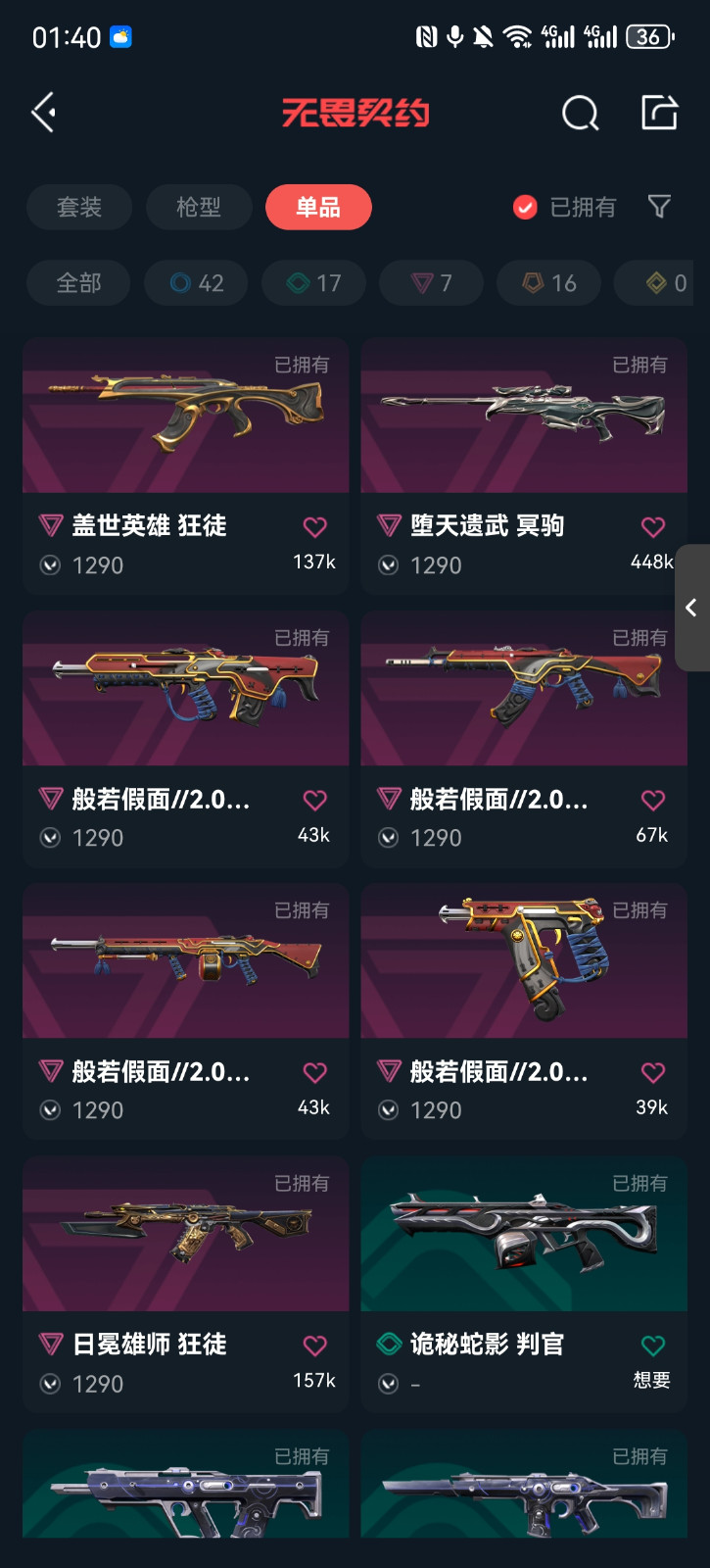
Task: Filter by the tier chip showing 16
Action: pos(548,283)
